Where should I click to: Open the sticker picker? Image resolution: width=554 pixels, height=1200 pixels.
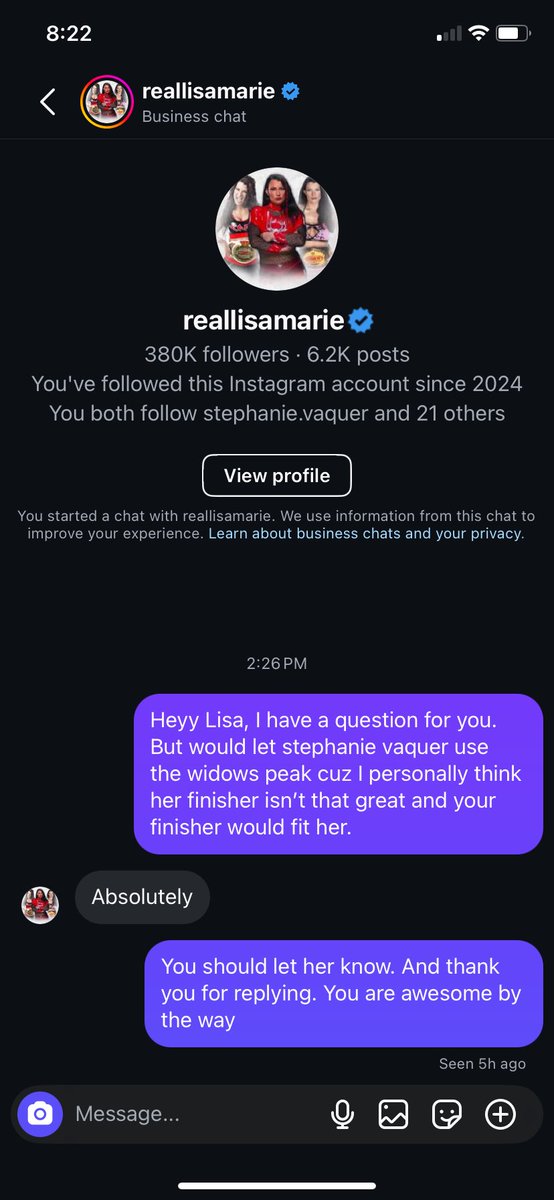[x=446, y=1114]
